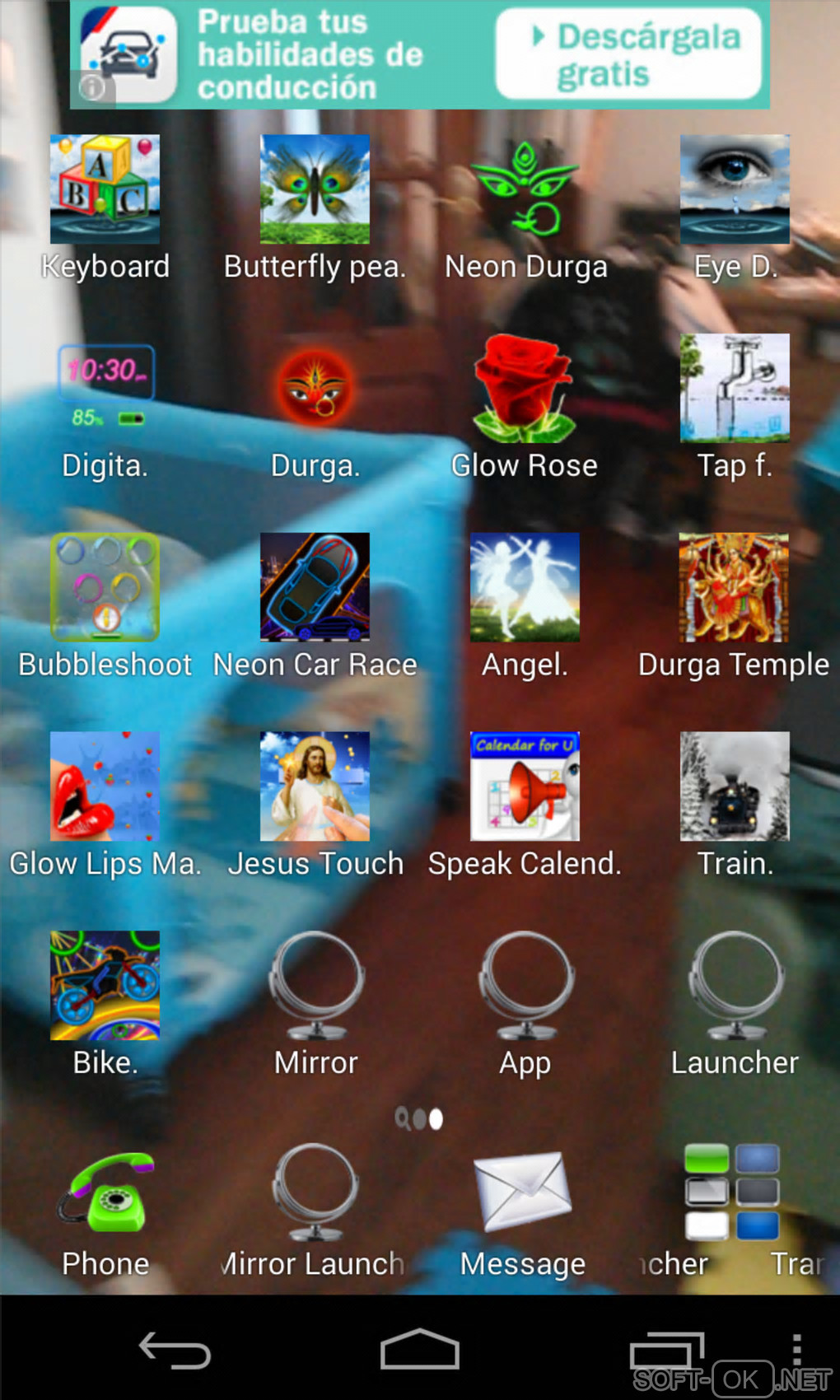Image resolution: width=840 pixels, height=1400 pixels.
Task: Open the Angel. app
Action: click(x=525, y=588)
